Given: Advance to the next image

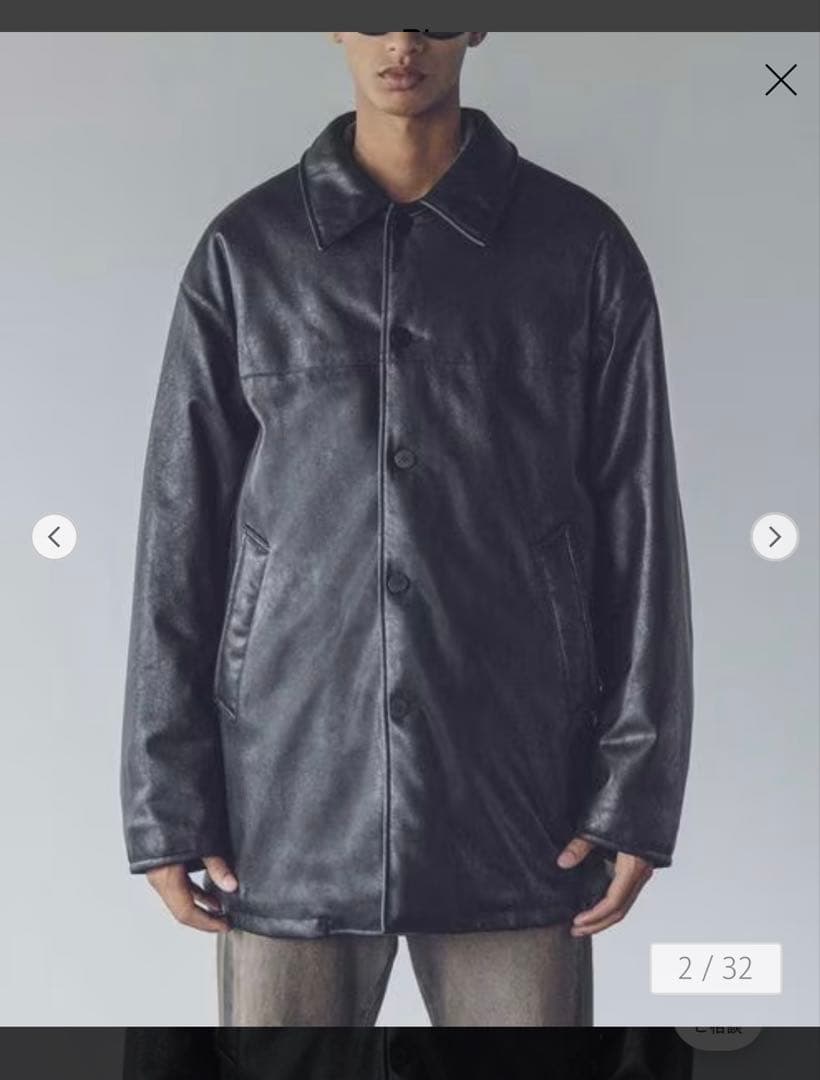Looking at the screenshot, I should coord(774,537).
